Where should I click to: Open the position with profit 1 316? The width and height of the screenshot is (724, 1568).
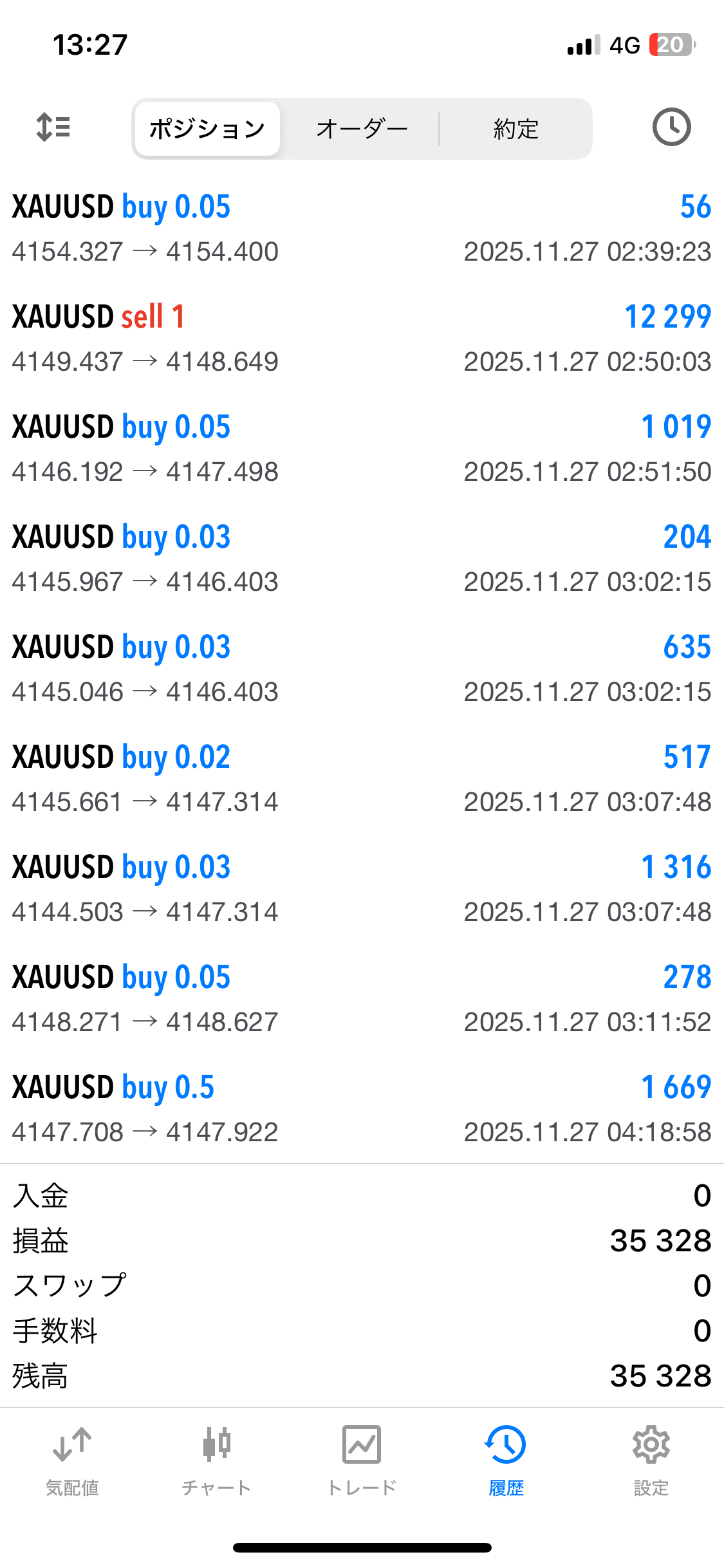pos(362,889)
